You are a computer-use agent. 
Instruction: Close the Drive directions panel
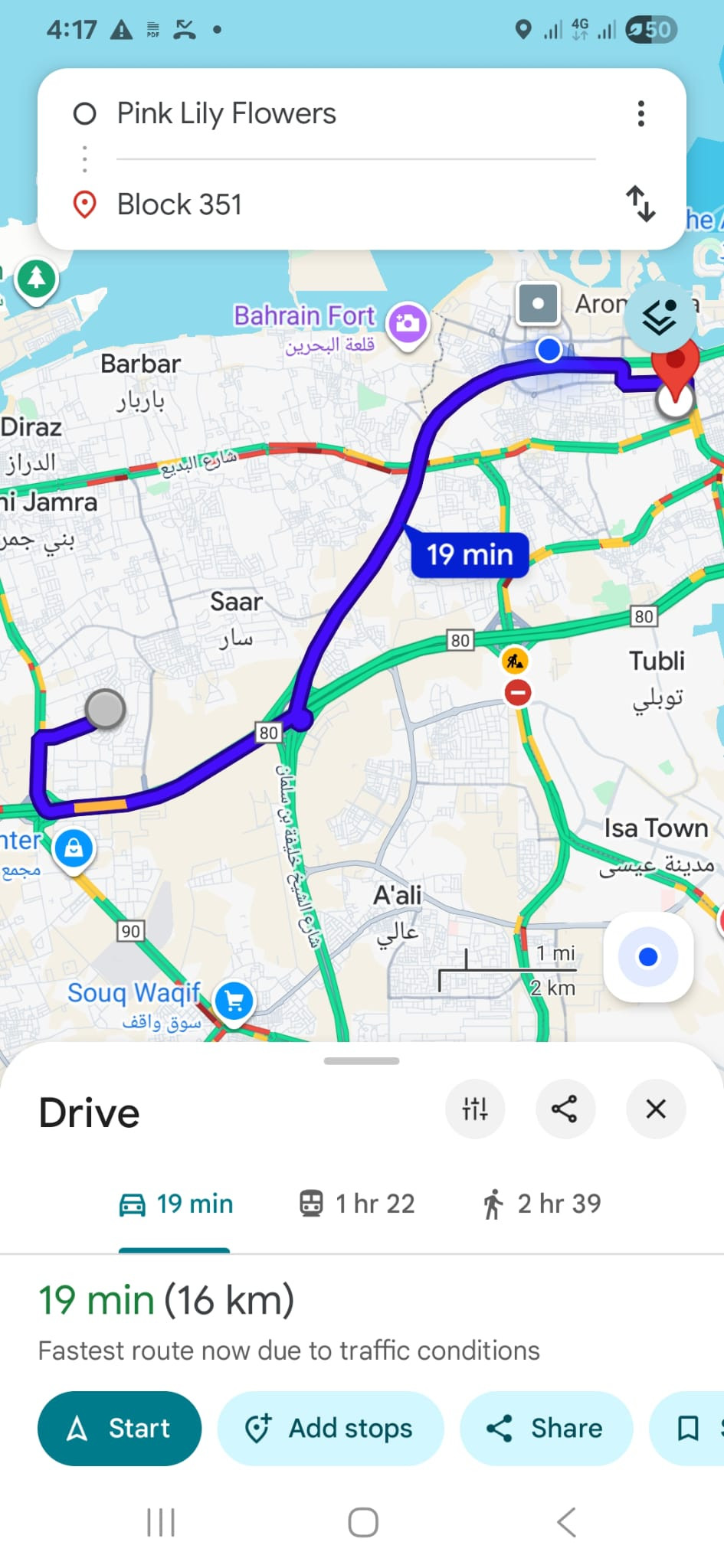click(656, 1109)
